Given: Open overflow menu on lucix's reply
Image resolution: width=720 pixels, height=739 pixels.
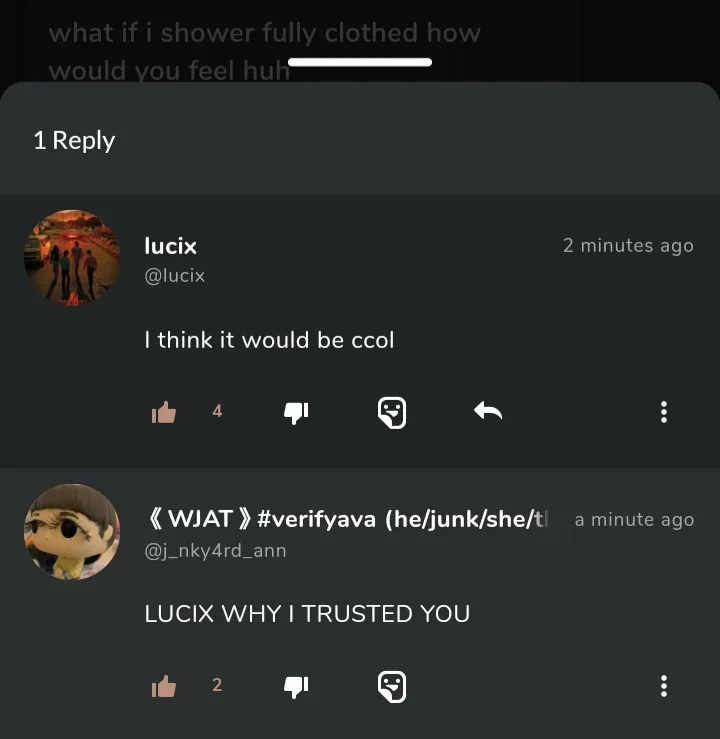Looking at the screenshot, I should pos(663,412).
